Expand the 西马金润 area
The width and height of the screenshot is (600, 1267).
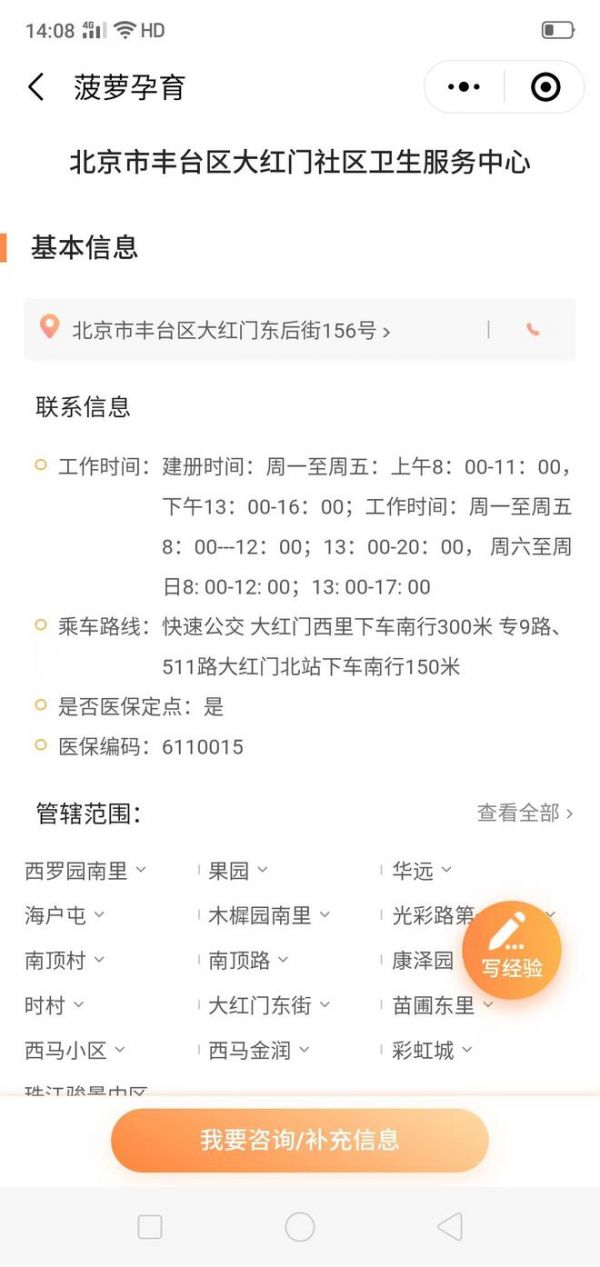click(x=258, y=1050)
